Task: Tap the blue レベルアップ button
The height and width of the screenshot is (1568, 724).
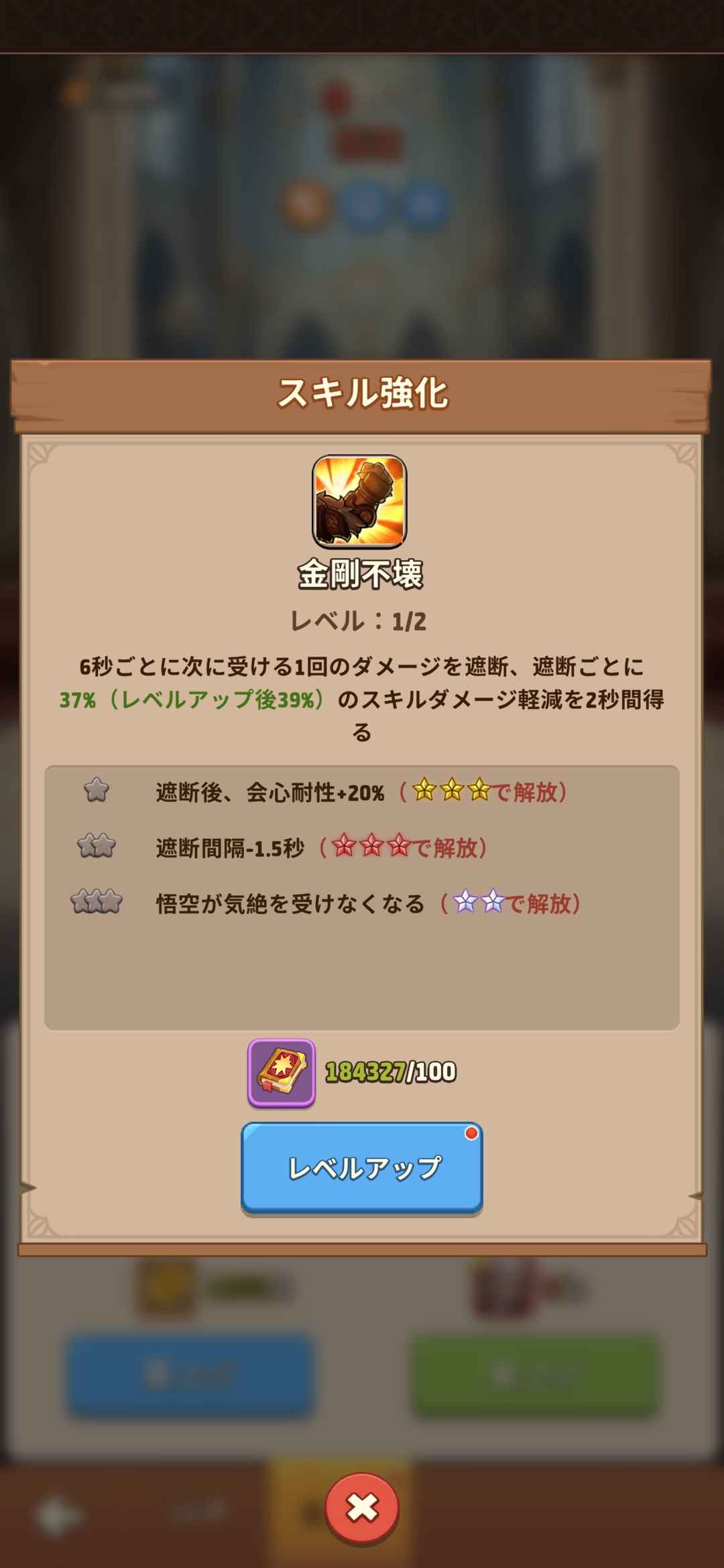Action: [361, 1169]
